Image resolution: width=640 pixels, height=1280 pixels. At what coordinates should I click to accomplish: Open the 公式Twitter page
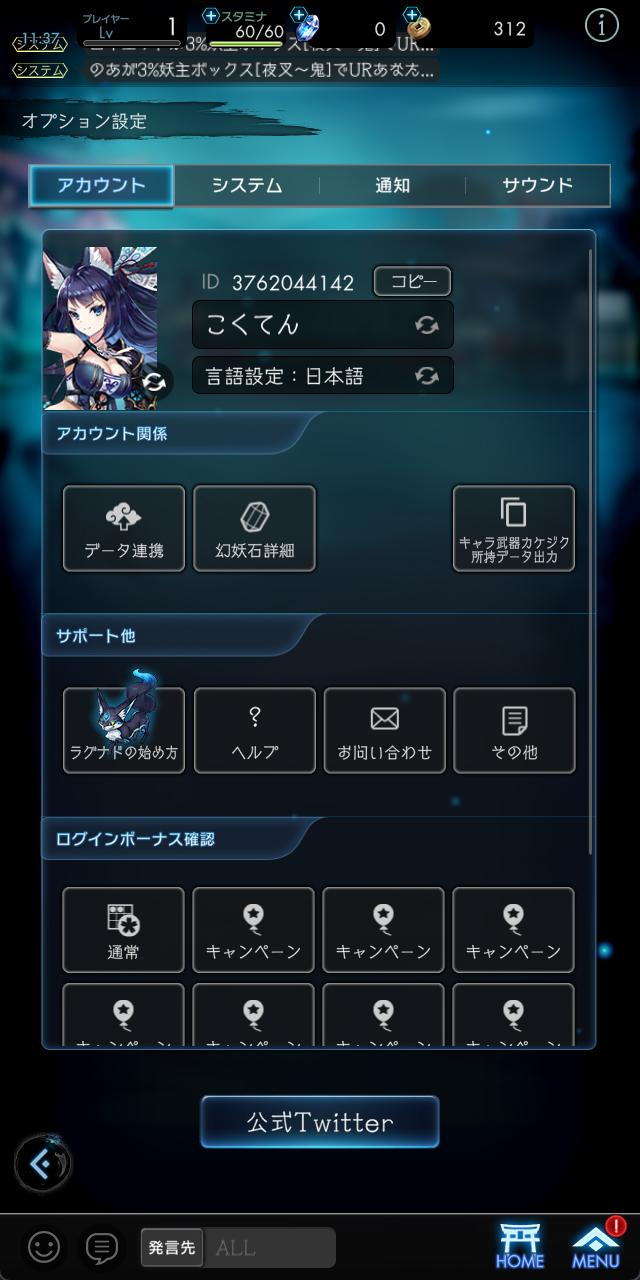pos(320,1122)
